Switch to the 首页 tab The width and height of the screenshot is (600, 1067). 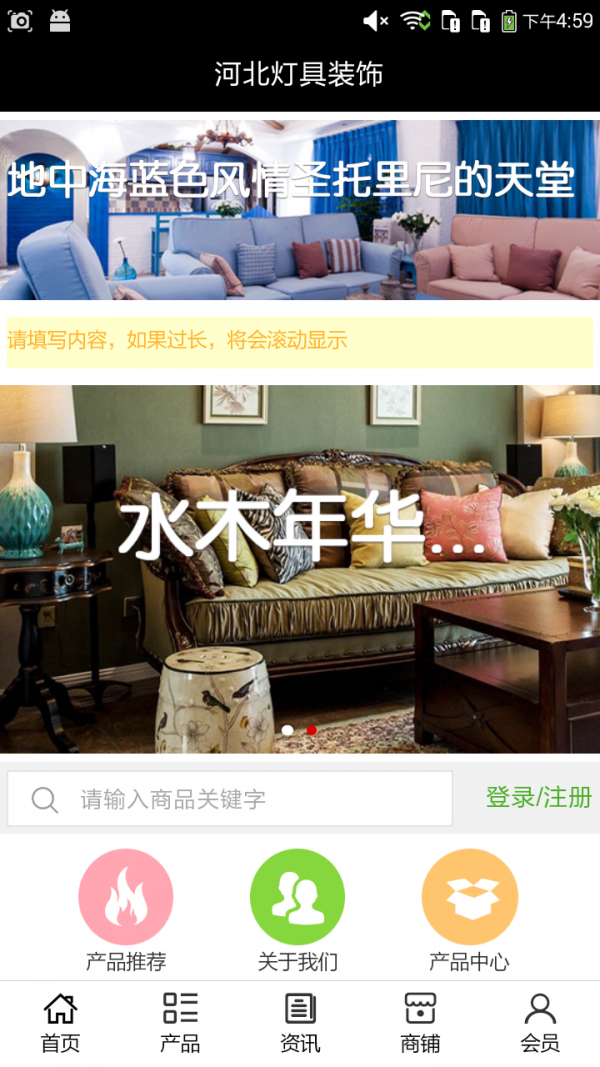[x=60, y=1023]
